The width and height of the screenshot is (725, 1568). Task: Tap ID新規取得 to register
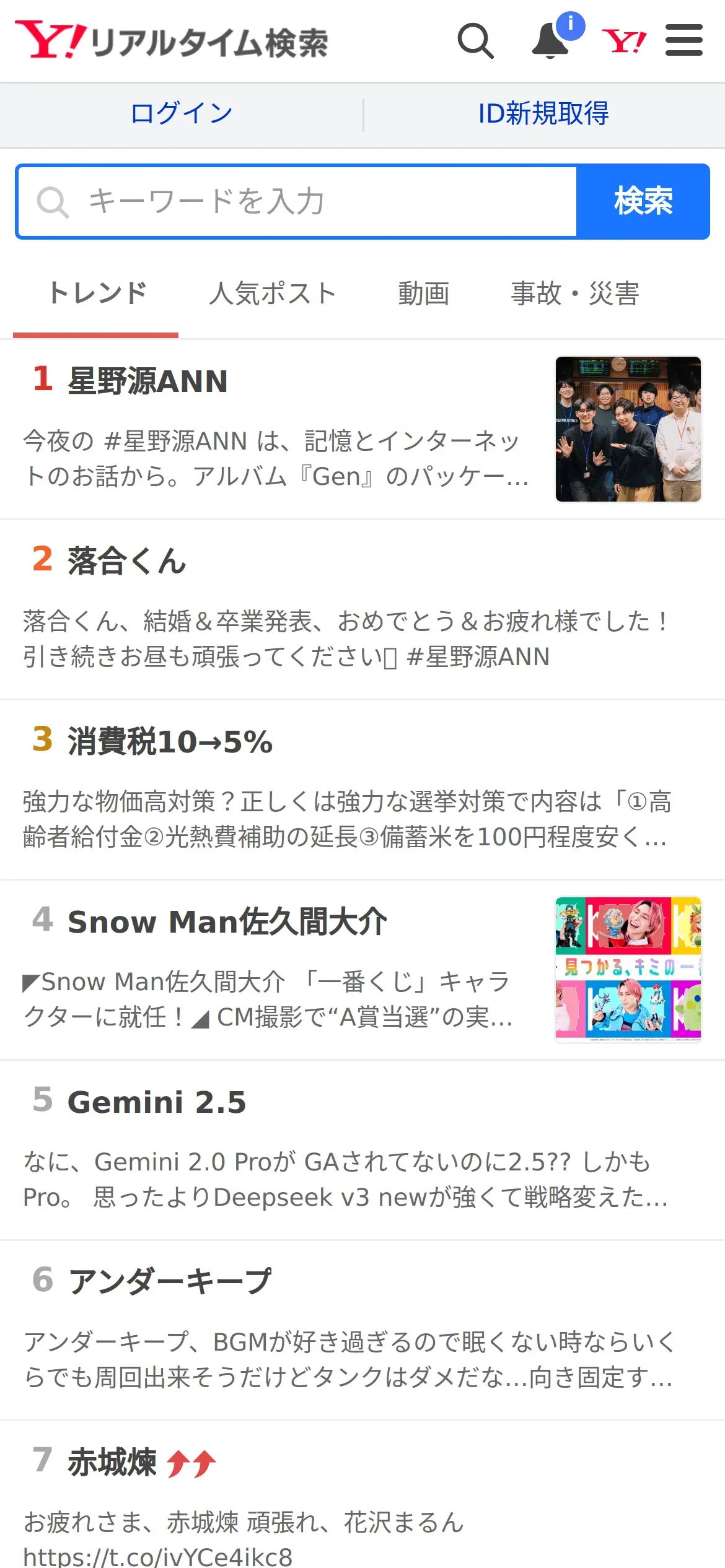(x=543, y=114)
